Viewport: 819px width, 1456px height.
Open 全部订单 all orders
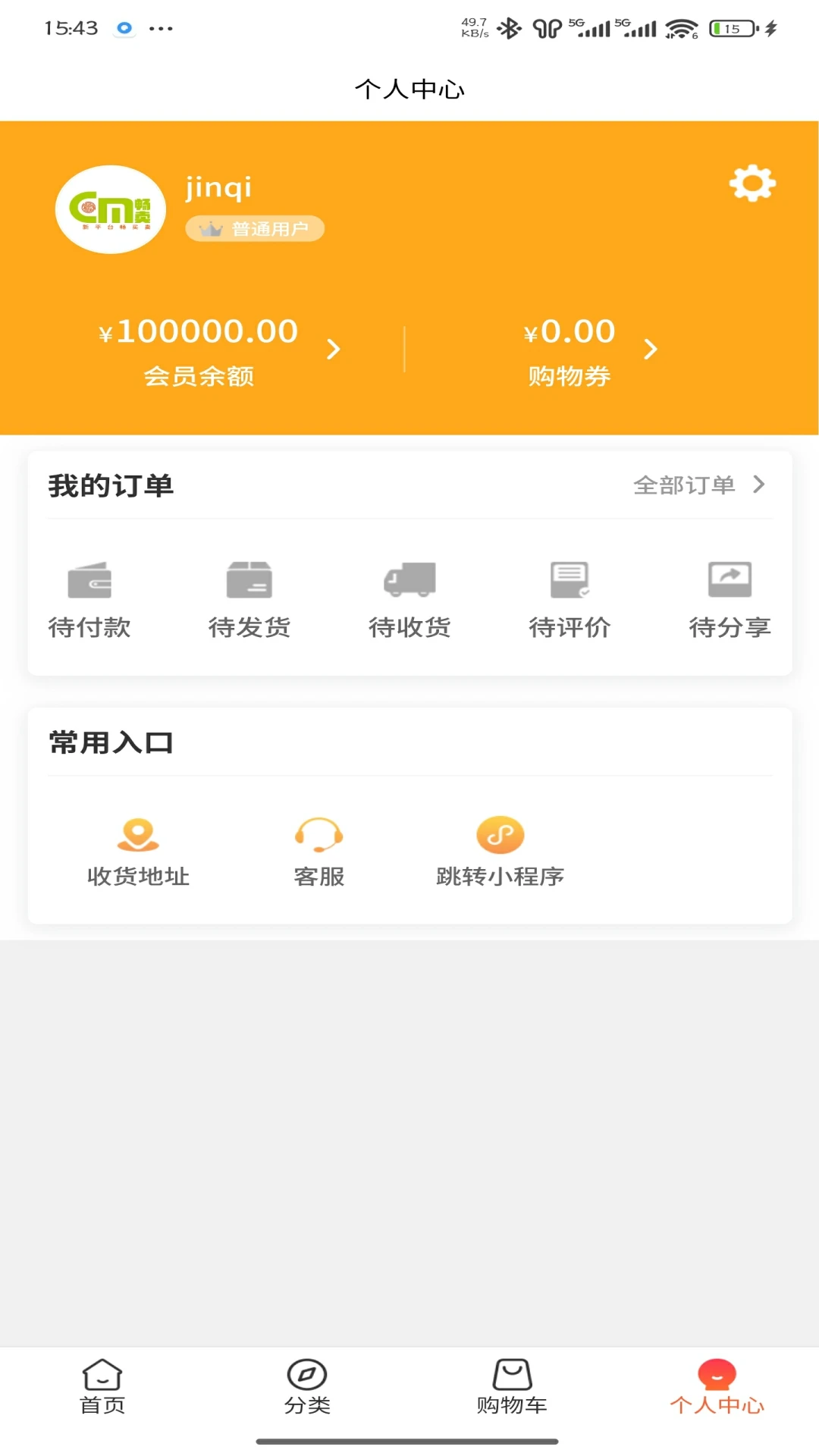point(698,485)
